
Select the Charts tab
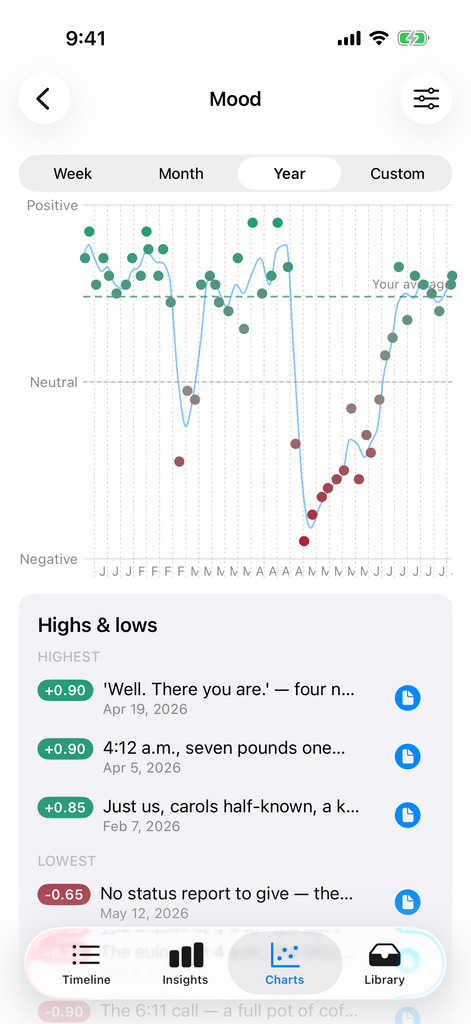click(285, 964)
